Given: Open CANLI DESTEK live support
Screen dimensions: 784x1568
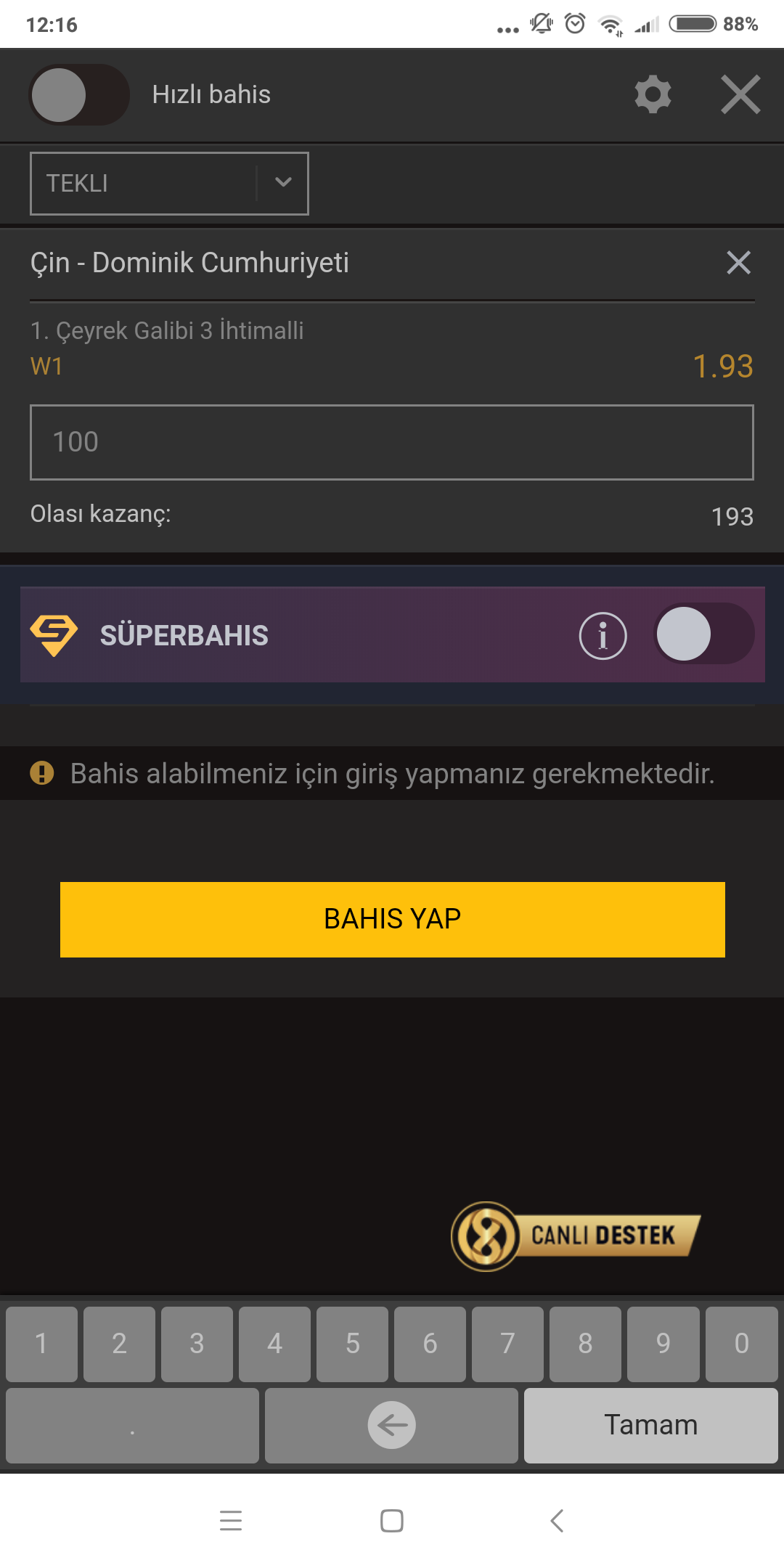Looking at the screenshot, I should (576, 1236).
